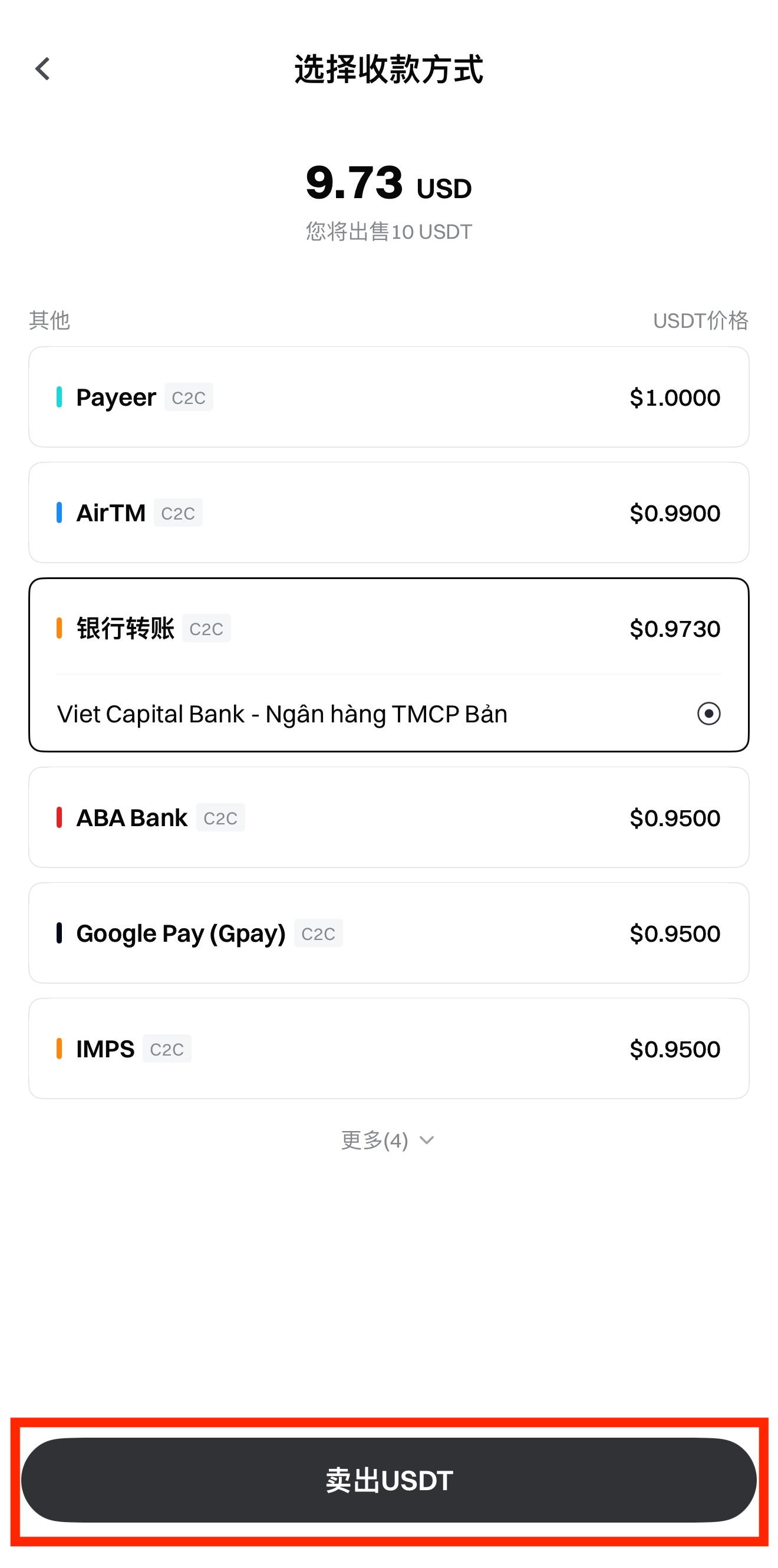Choose the AirTM payment option

pyautogui.click(x=388, y=512)
